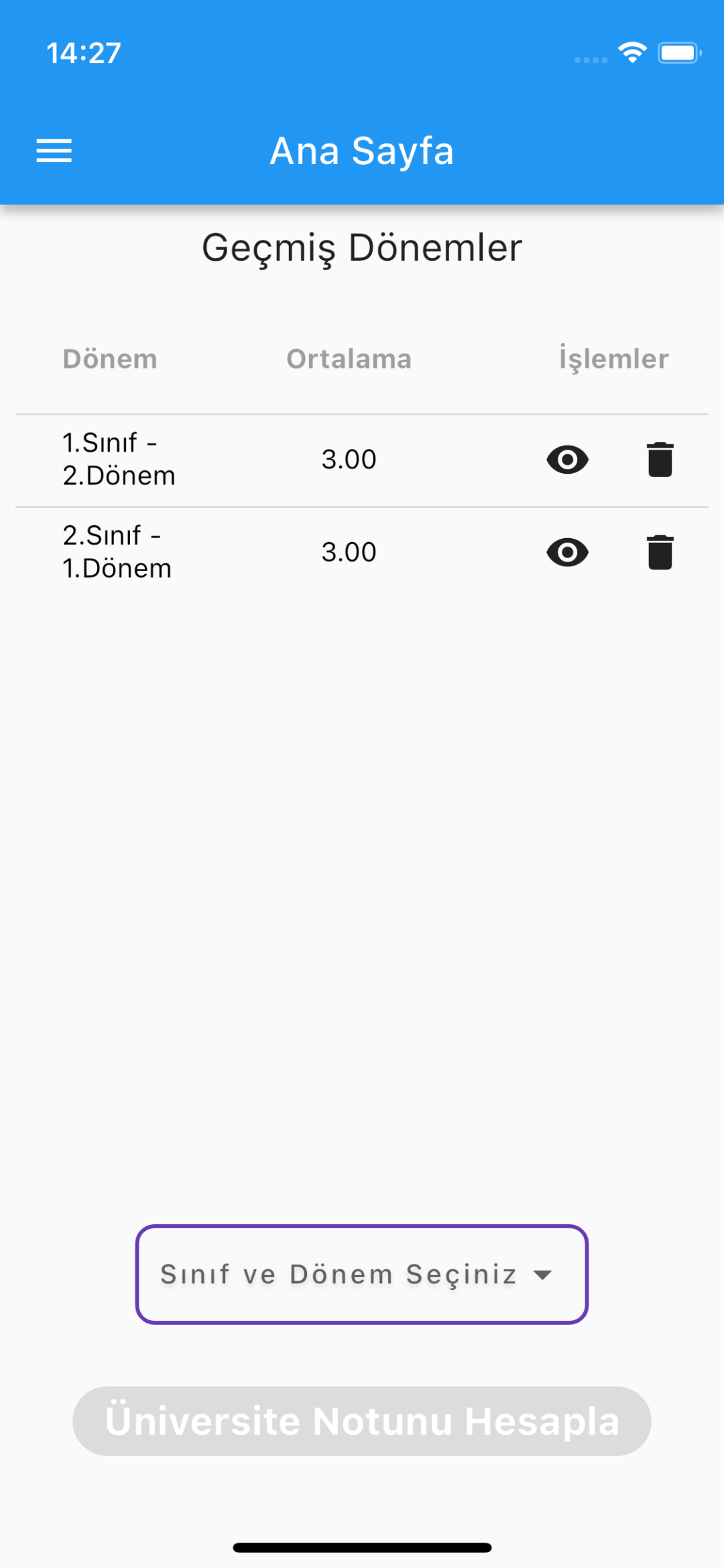
Task: Select the Geçmiş Dönemler heading
Action: point(362,247)
